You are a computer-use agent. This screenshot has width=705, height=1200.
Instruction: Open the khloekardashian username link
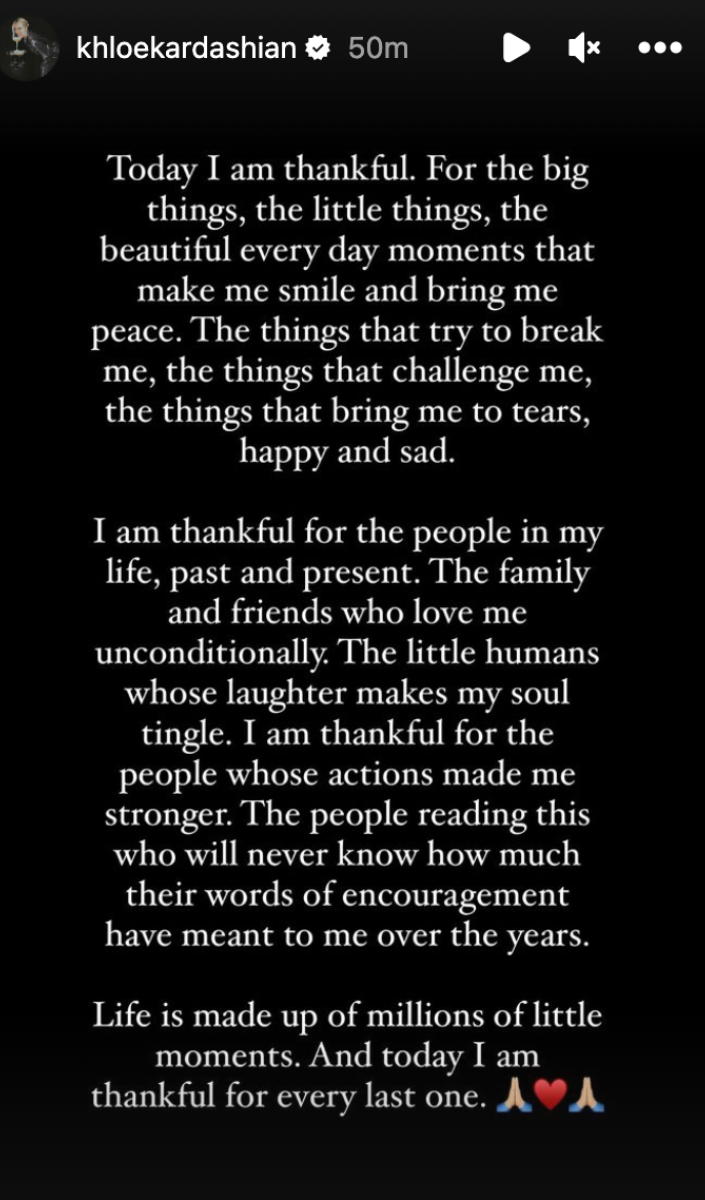(x=187, y=48)
